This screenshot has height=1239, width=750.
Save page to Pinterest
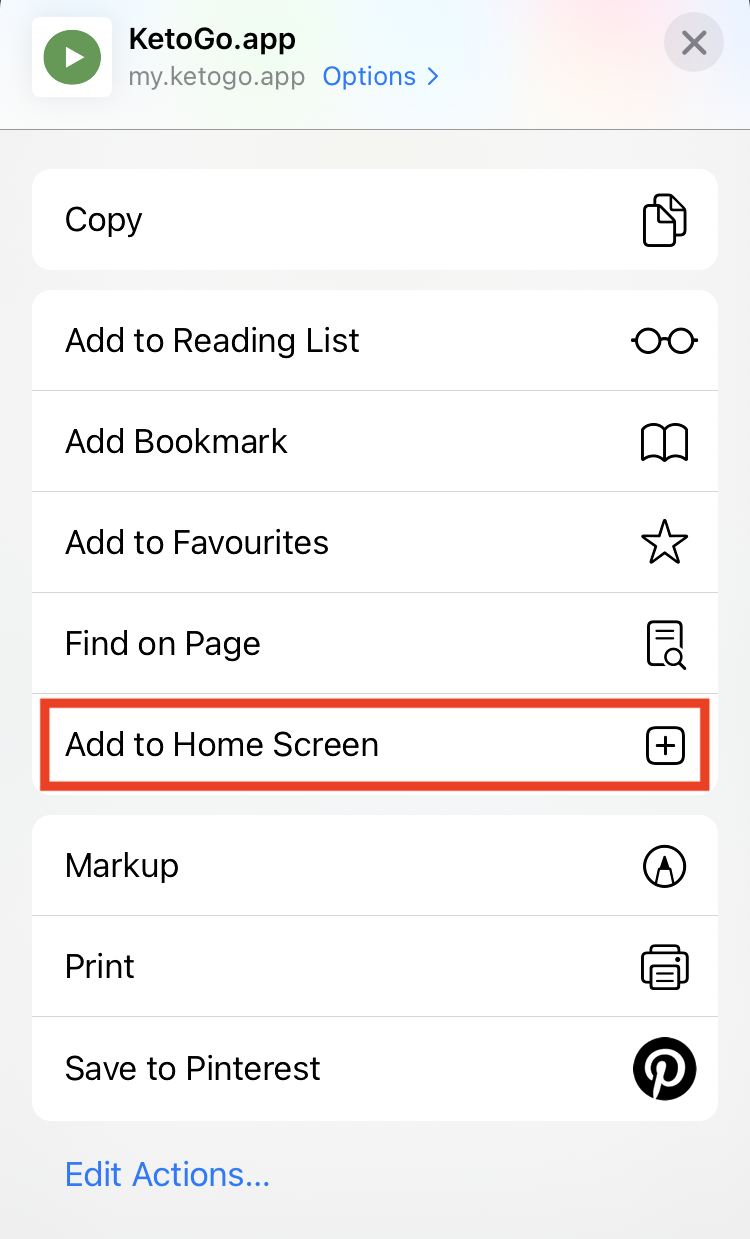pyautogui.click(x=374, y=1068)
